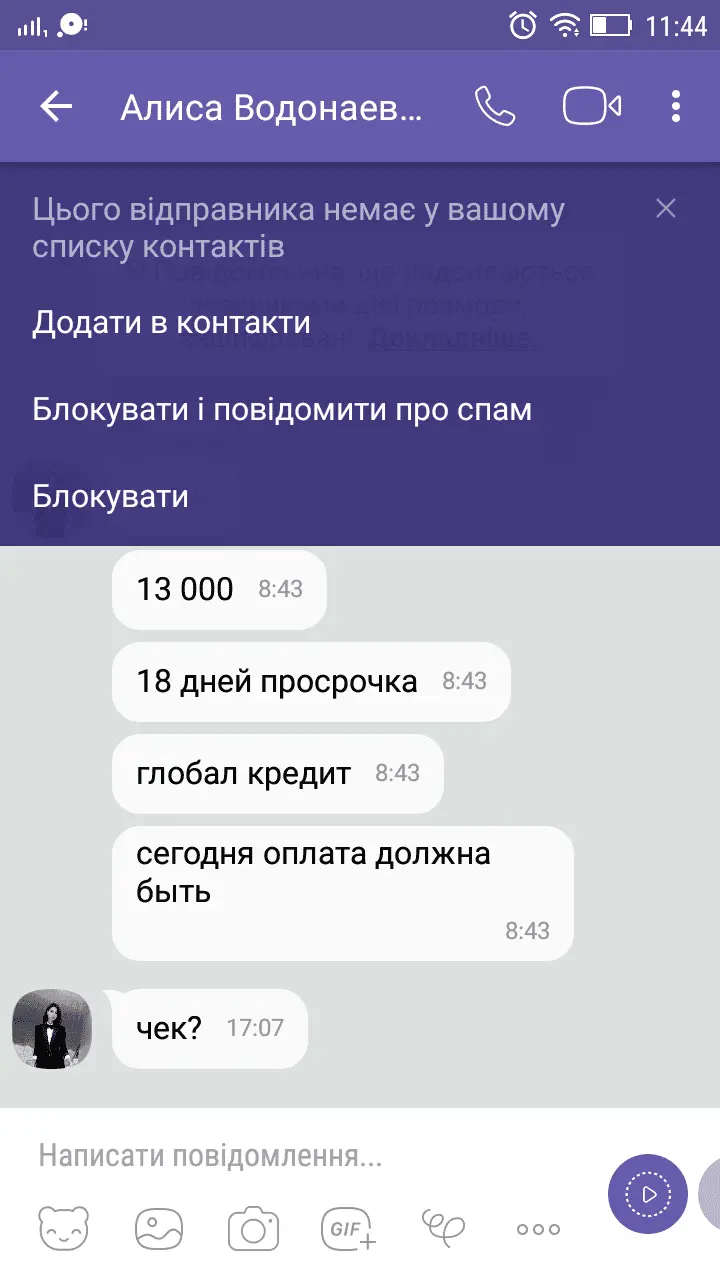Go back from the chat
Image resolution: width=720 pixels, height=1280 pixels.
(x=57, y=106)
